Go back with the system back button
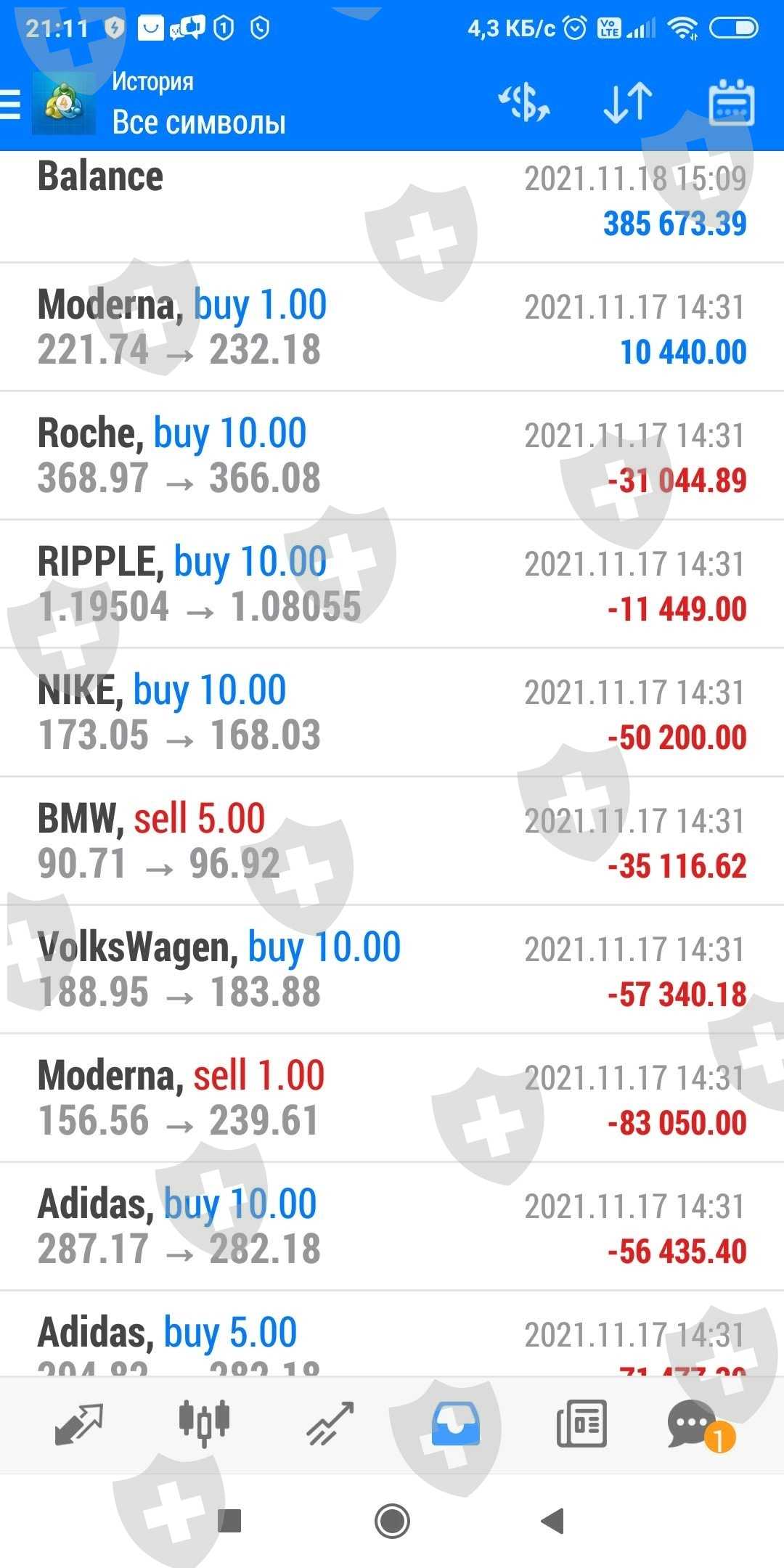 tap(553, 1521)
